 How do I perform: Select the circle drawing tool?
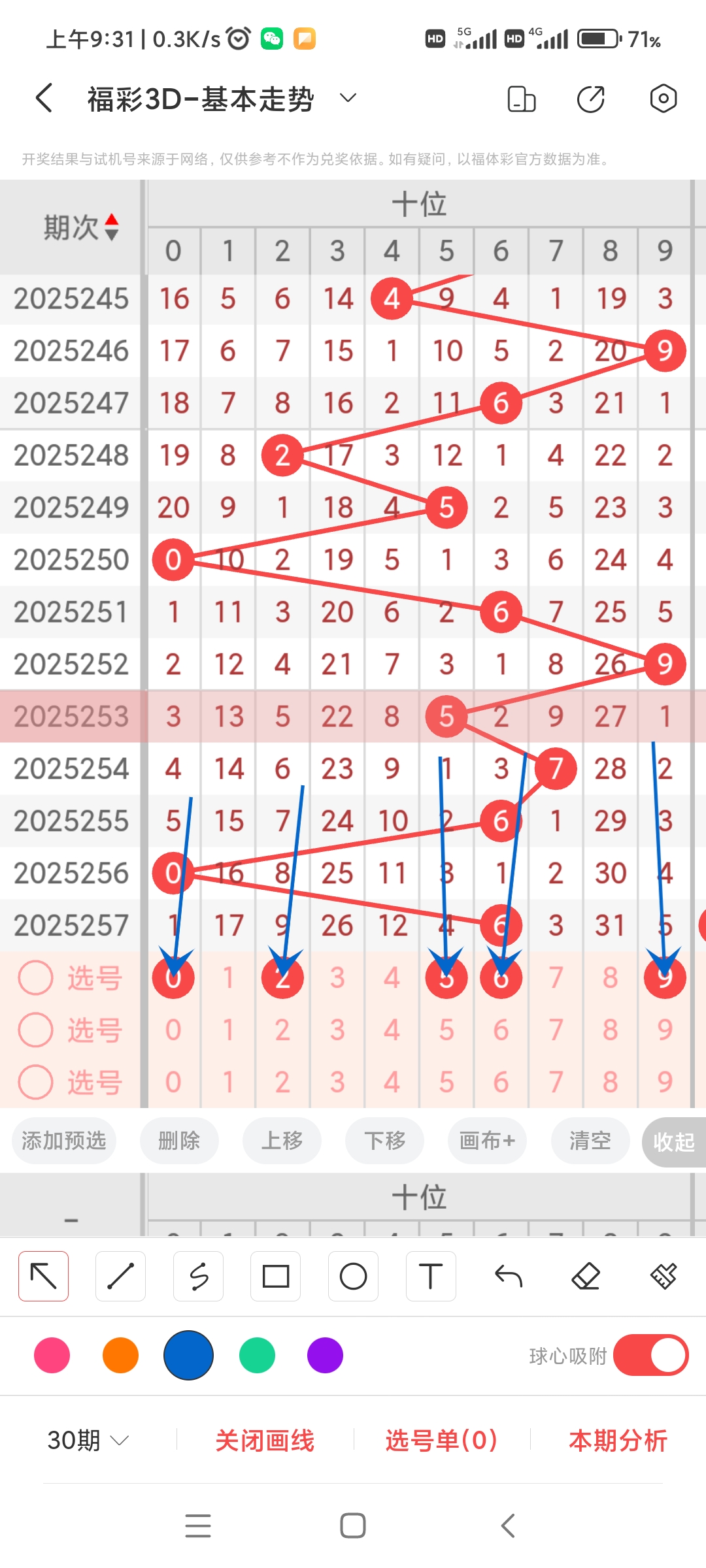[353, 1275]
